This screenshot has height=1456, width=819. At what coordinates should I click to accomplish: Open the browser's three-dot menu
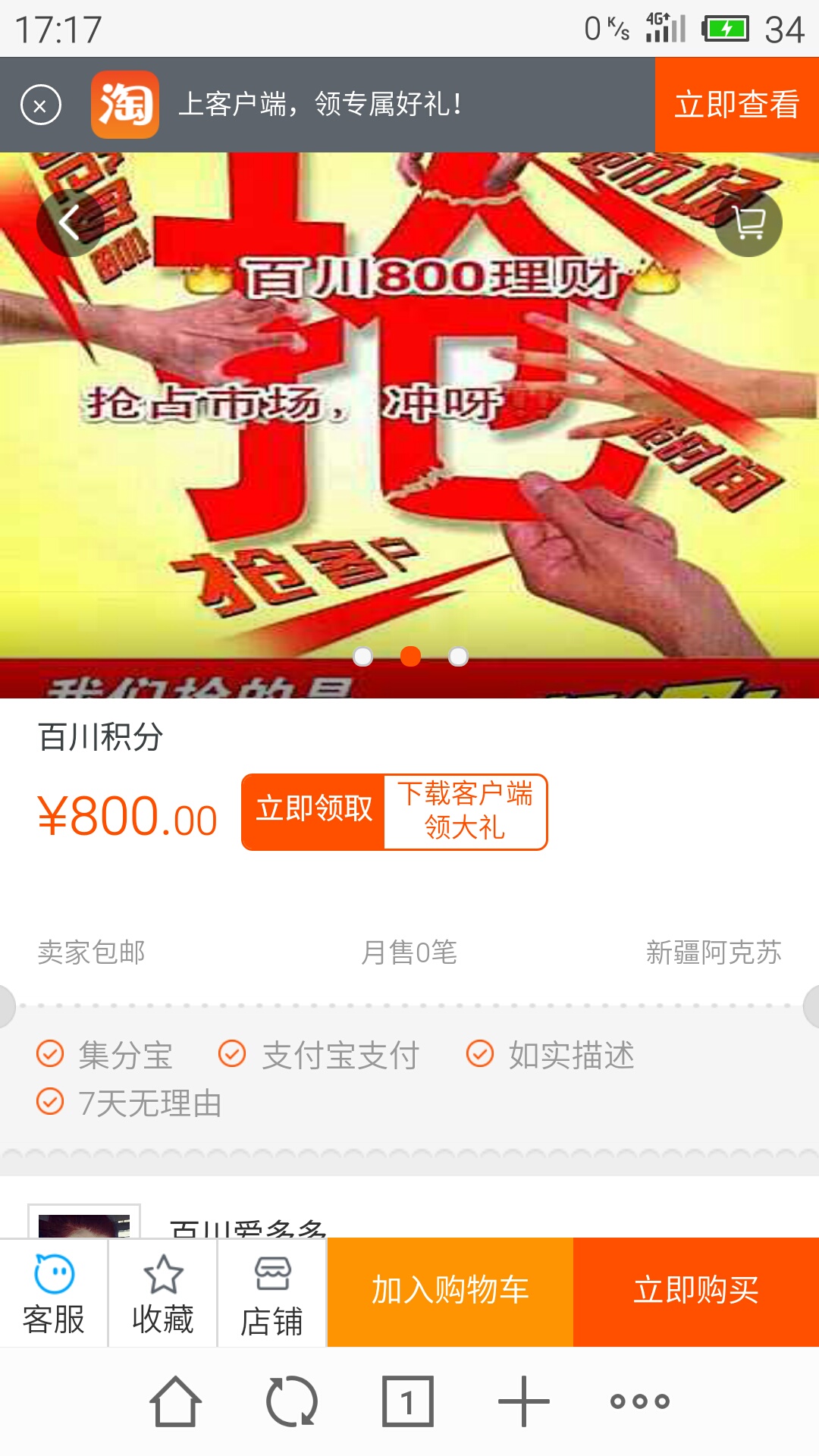point(640,1401)
